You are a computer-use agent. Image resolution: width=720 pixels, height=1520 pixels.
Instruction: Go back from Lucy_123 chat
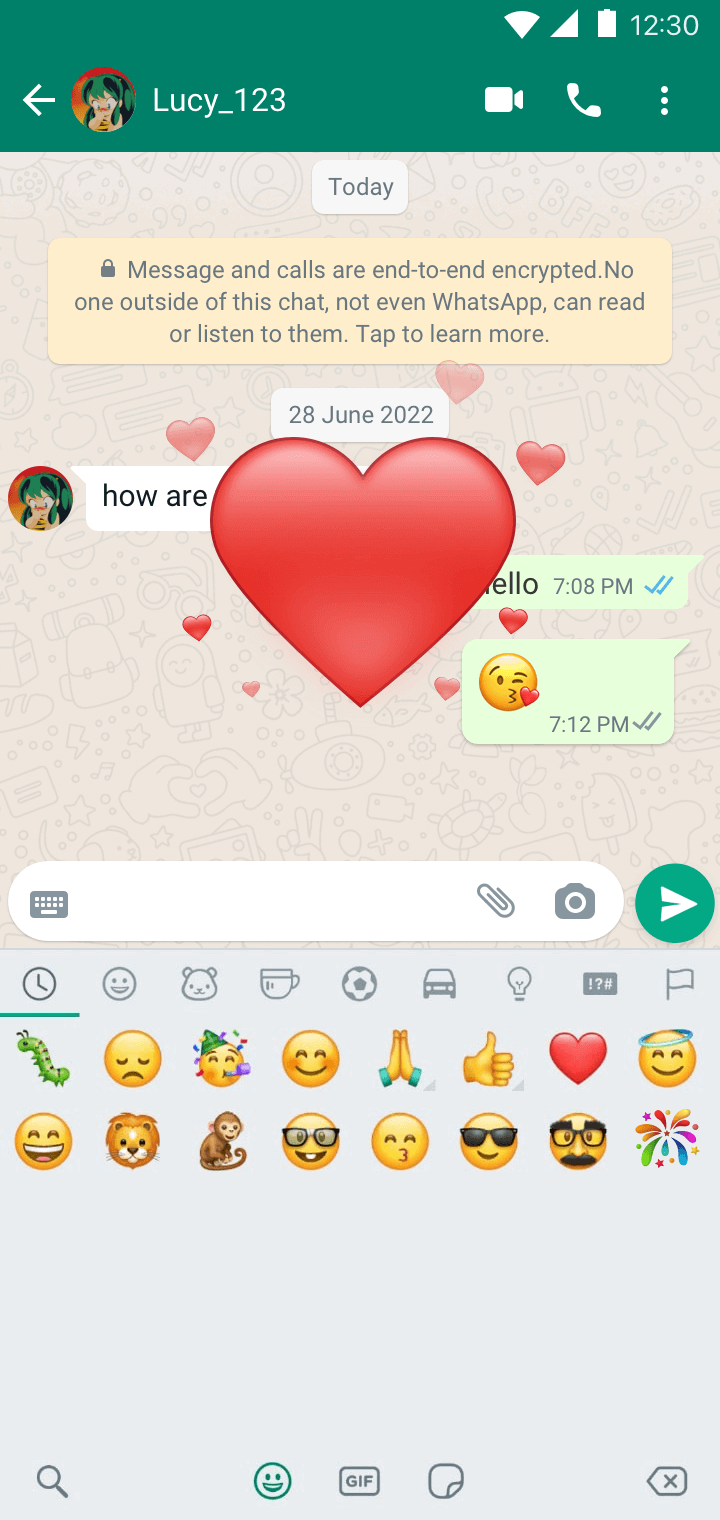point(38,100)
